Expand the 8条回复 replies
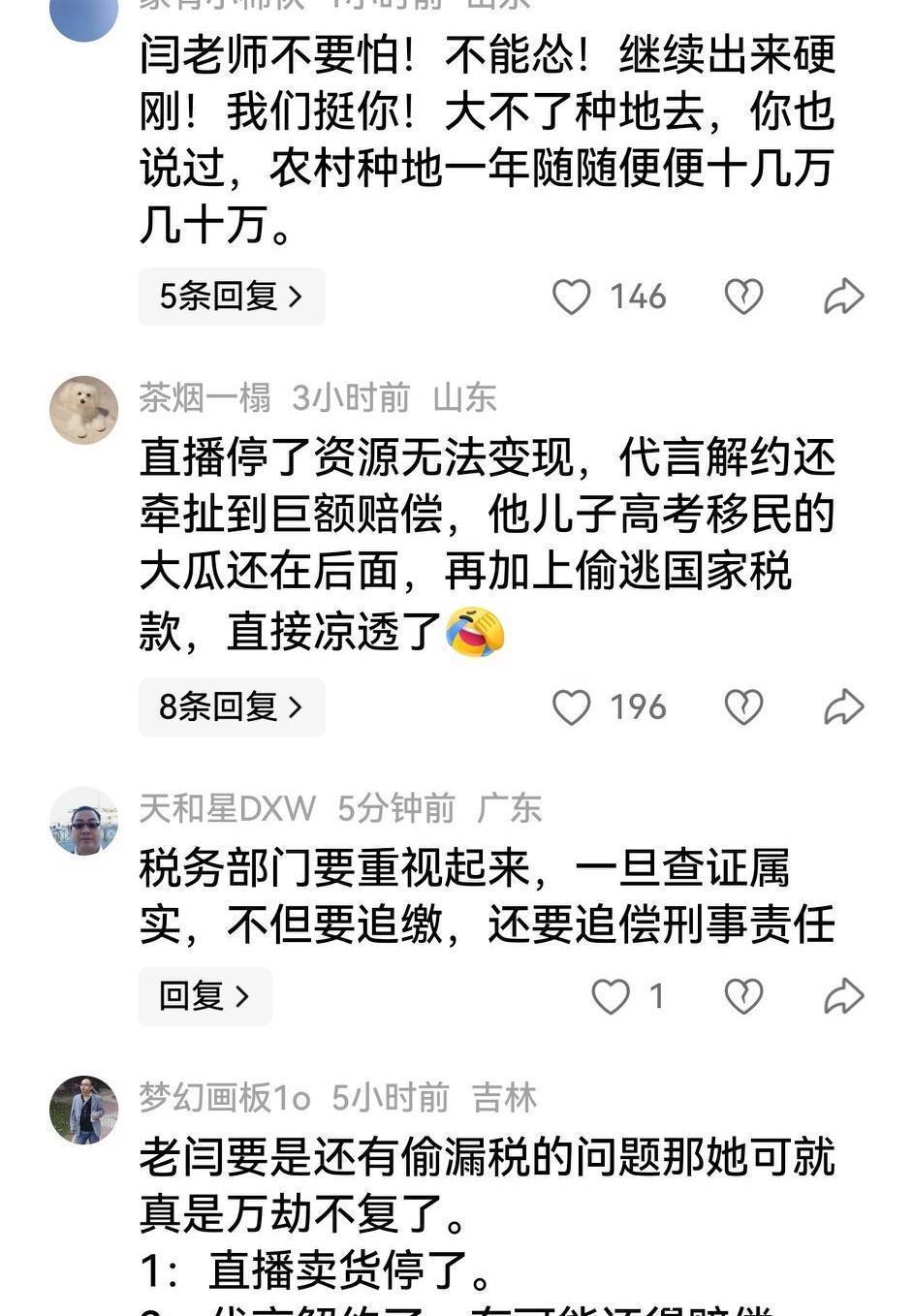 click(x=231, y=707)
